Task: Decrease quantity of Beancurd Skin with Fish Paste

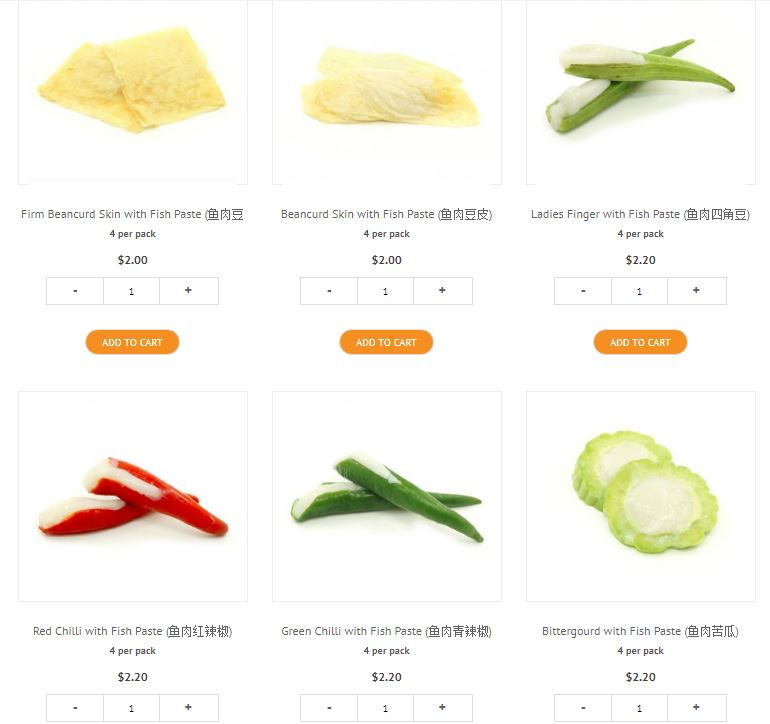Action: click(x=329, y=291)
